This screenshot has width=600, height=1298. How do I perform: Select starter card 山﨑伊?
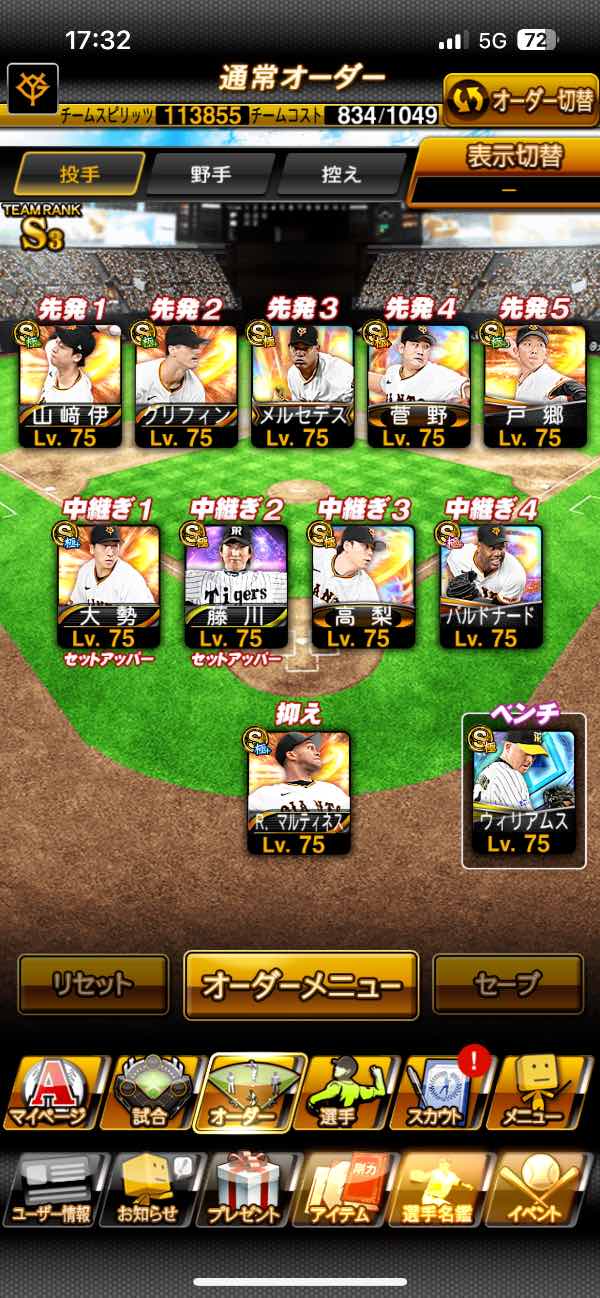click(70, 386)
